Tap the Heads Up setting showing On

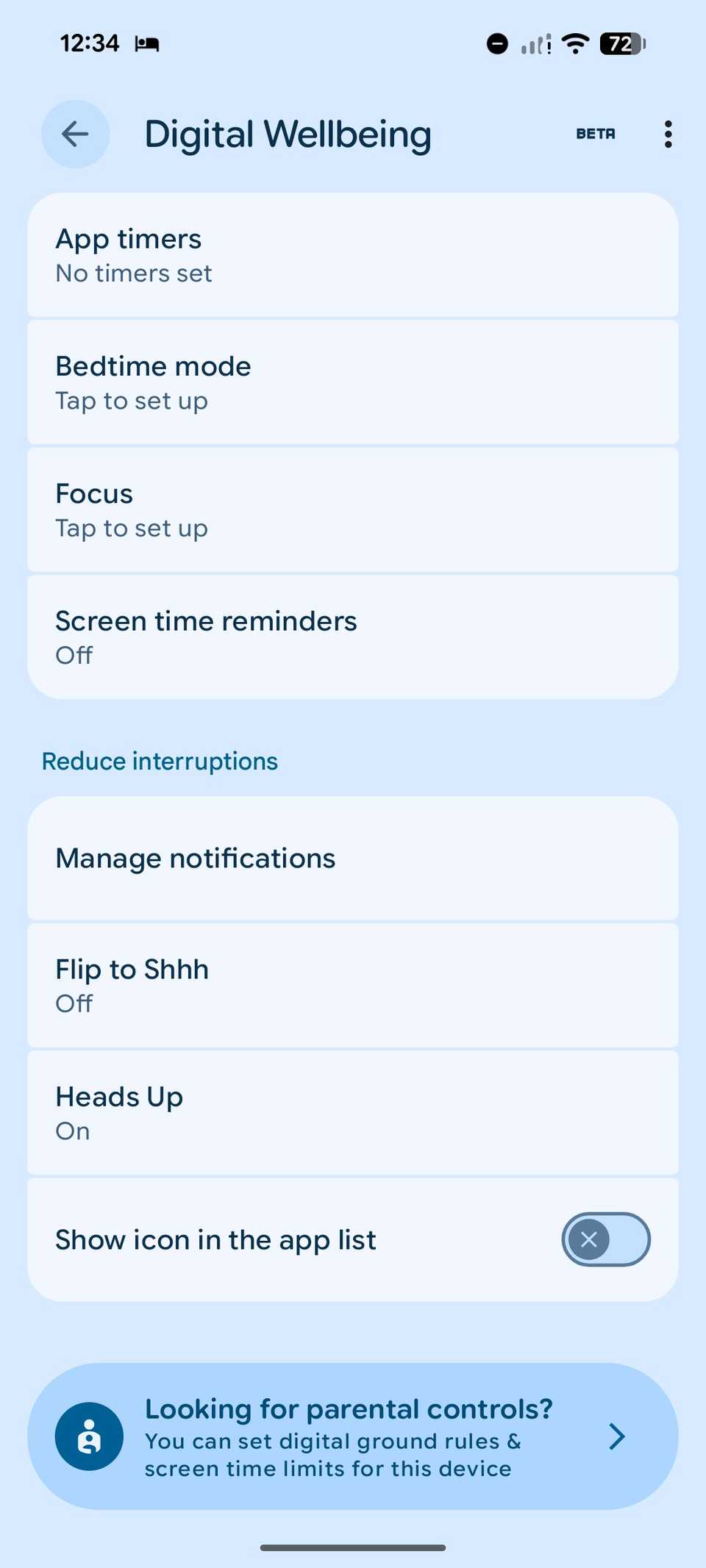pos(352,1111)
